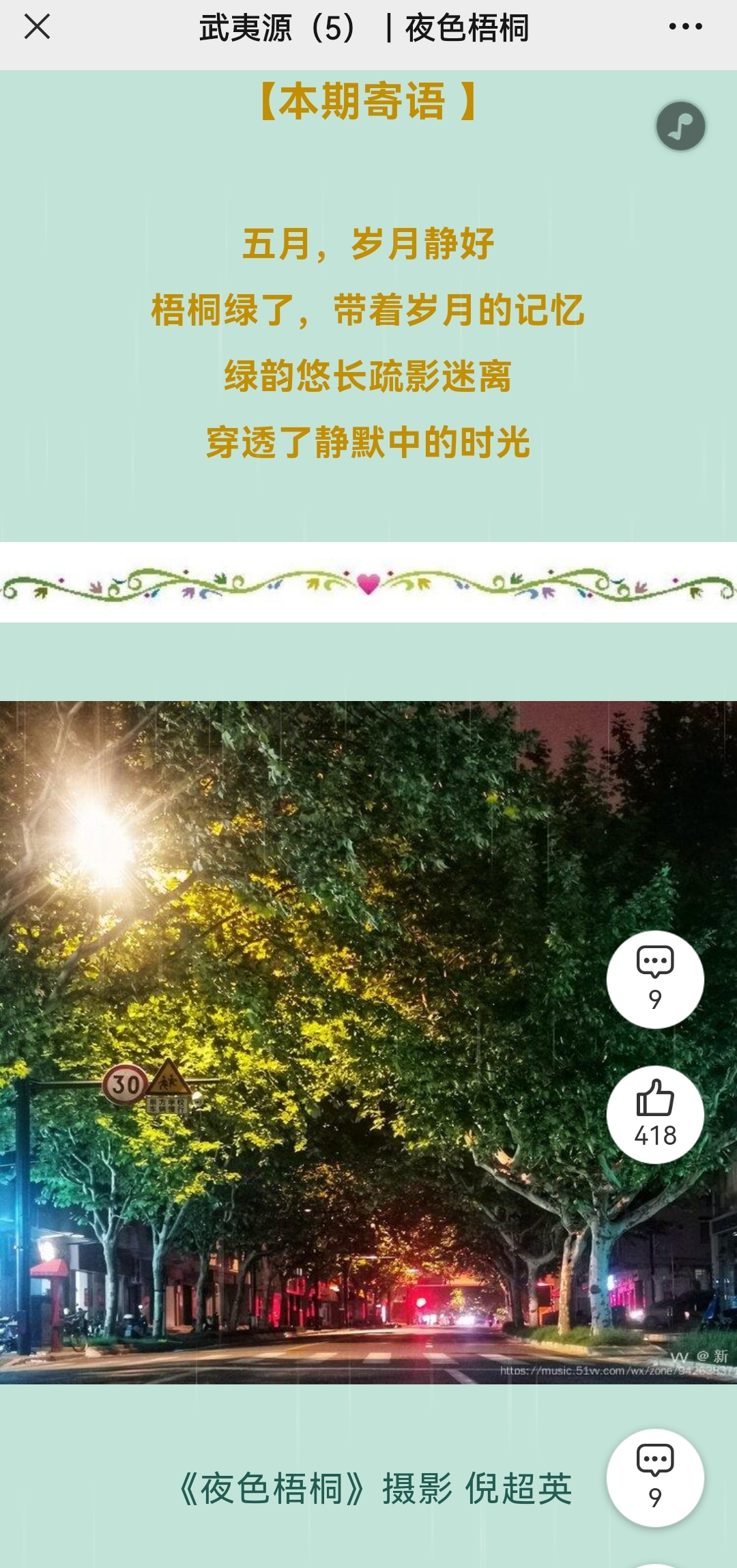This screenshot has height=1568, width=737.
Task: Like this article with thumbs-up
Action: (655, 1114)
